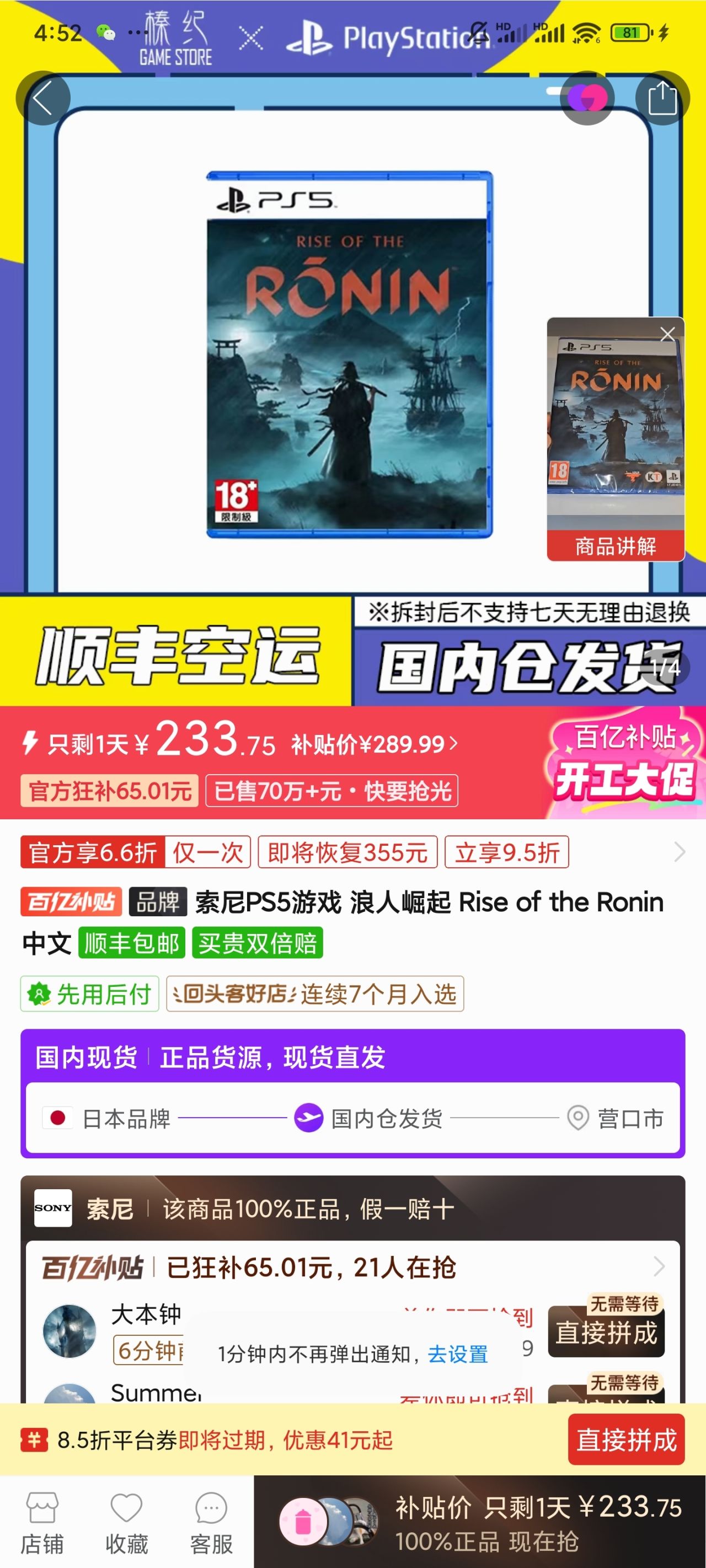Open the colorful floating icon near share
Image resolution: width=706 pixels, height=1568 pixels.
click(587, 99)
